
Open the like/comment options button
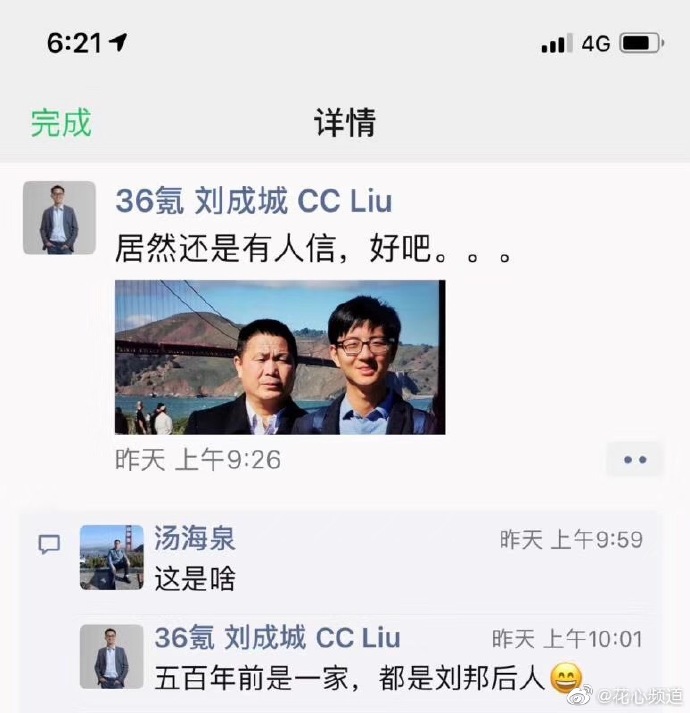(x=635, y=460)
